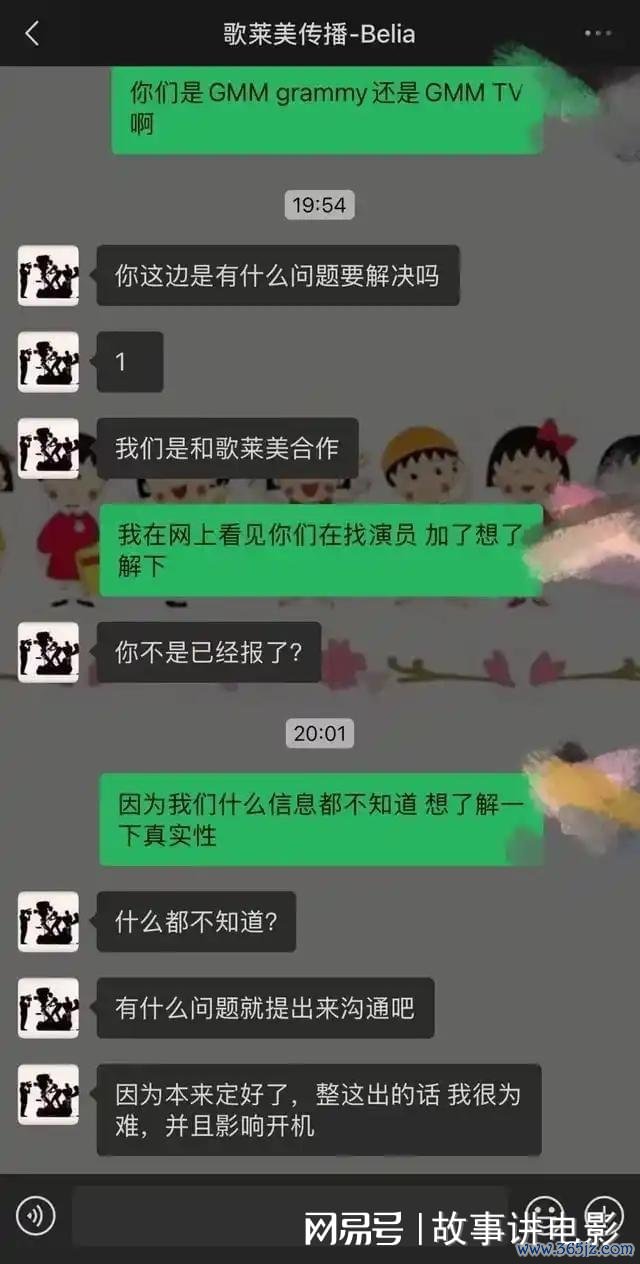
Task: Focus the message text field
Action: click(290, 1215)
